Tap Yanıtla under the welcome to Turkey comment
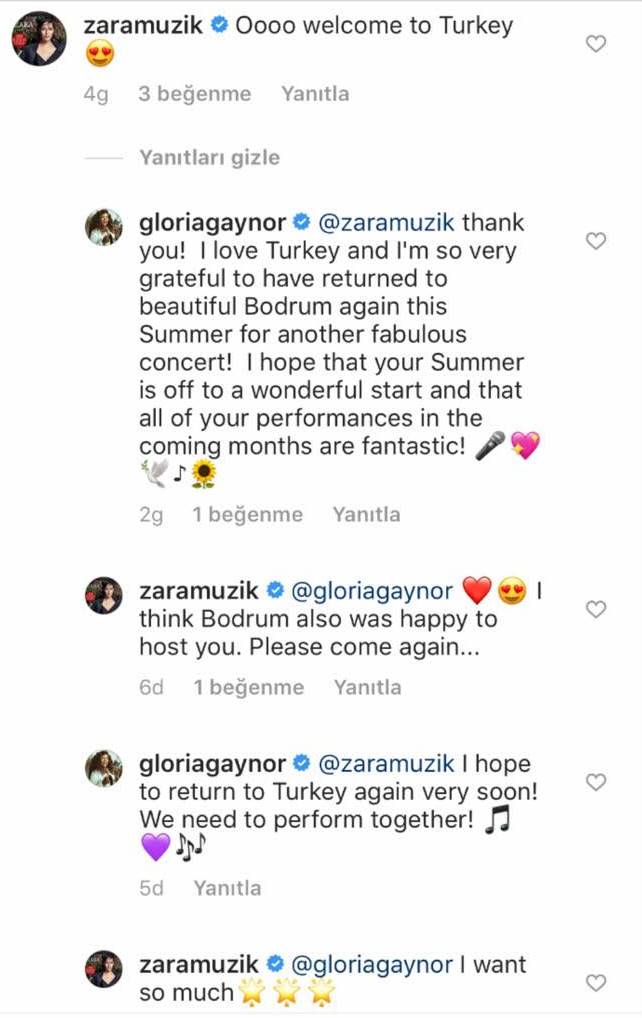The width and height of the screenshot is (642, 1018). tap(315, 94)
